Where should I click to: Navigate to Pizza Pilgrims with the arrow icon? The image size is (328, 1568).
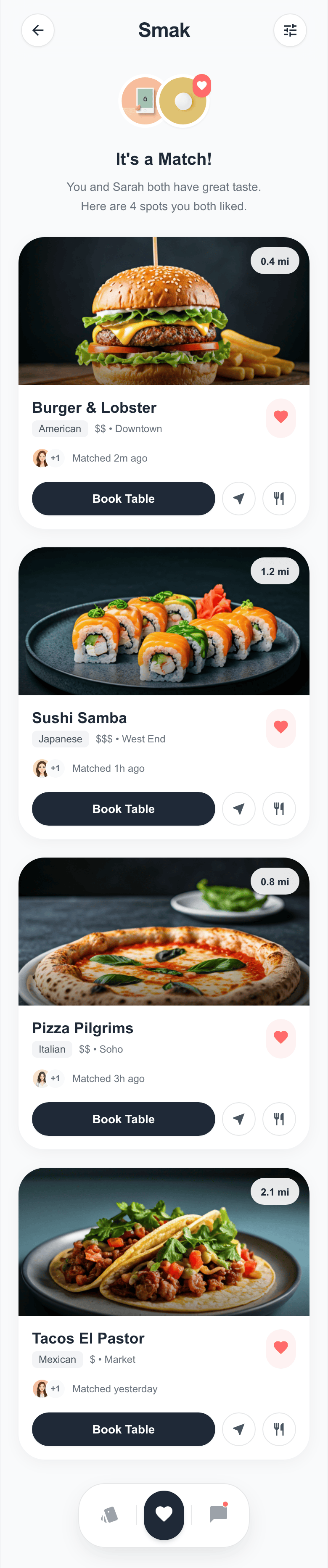[x=238, y=1119]
